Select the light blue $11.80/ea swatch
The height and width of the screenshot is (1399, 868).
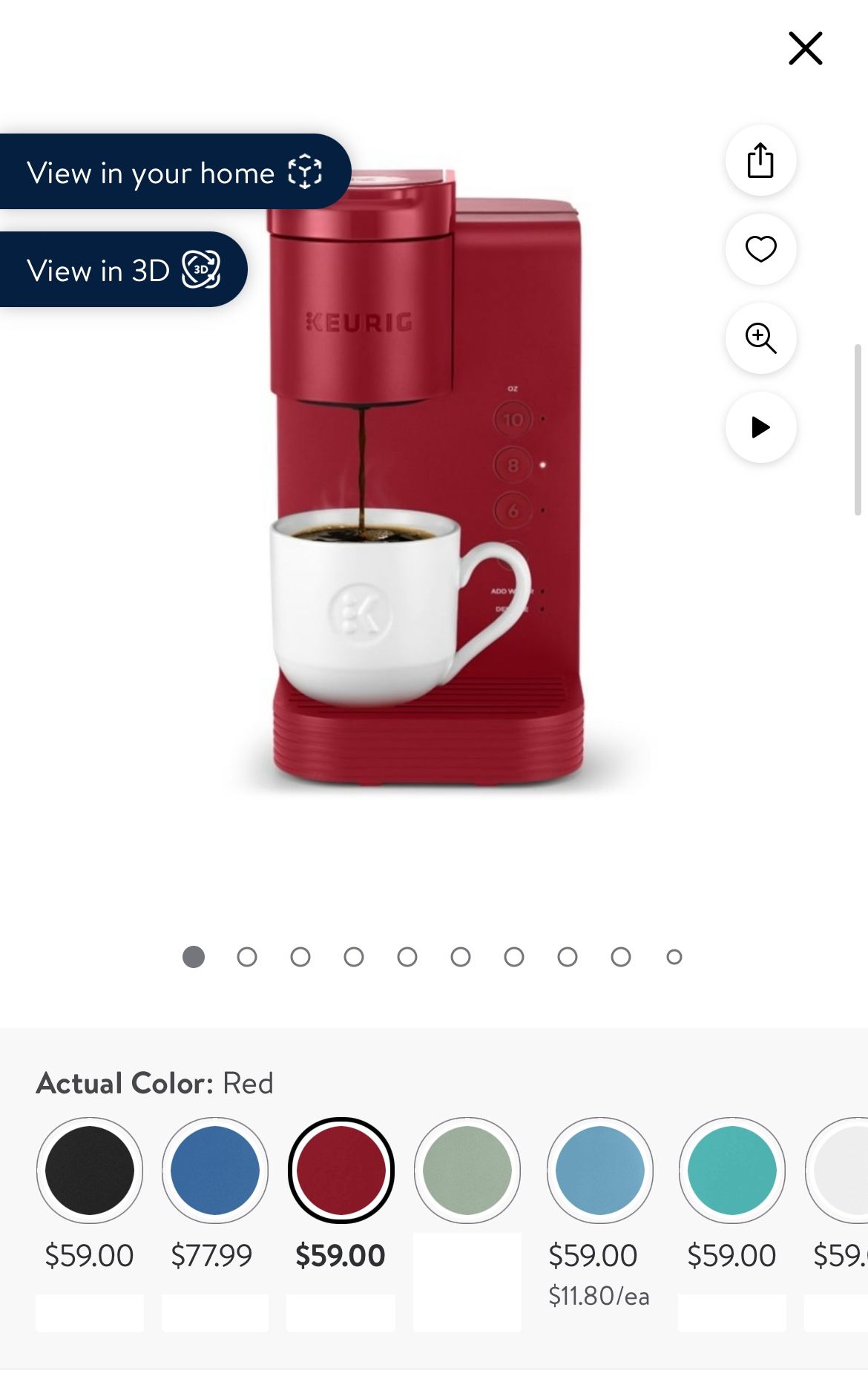click(599, 1170)
